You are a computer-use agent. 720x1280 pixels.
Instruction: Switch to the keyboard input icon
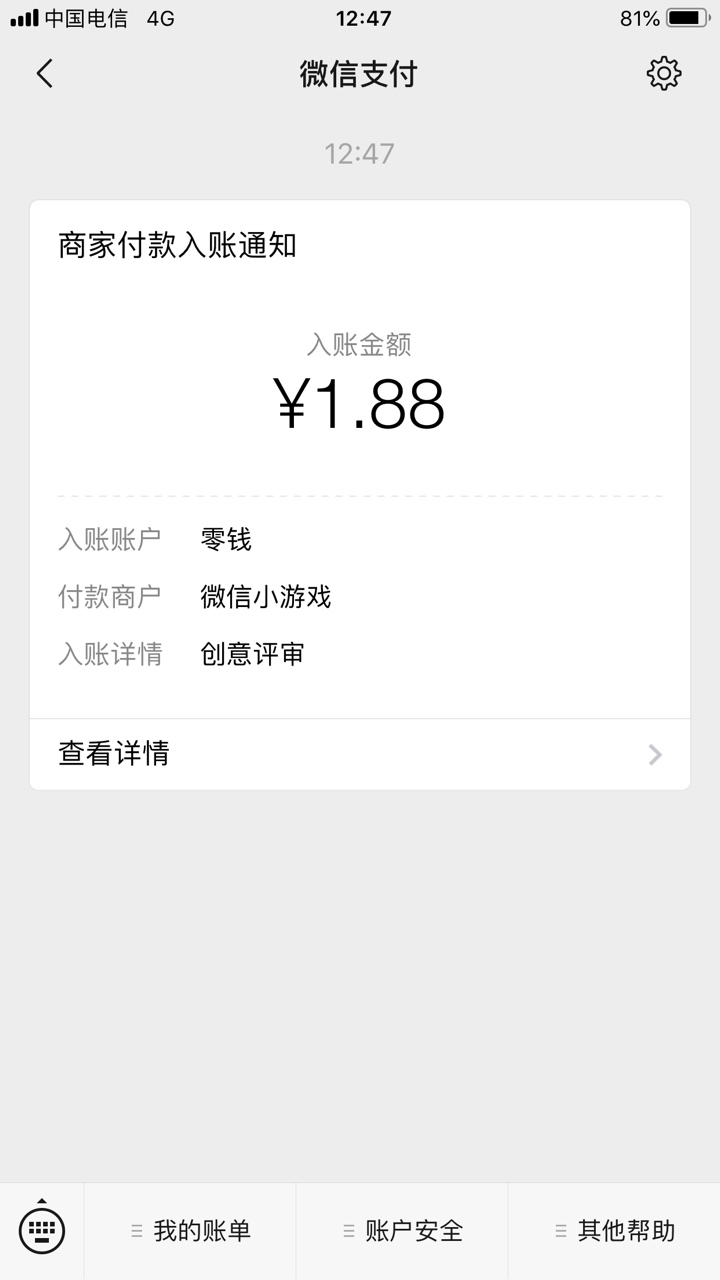(x=42, y=1230)
